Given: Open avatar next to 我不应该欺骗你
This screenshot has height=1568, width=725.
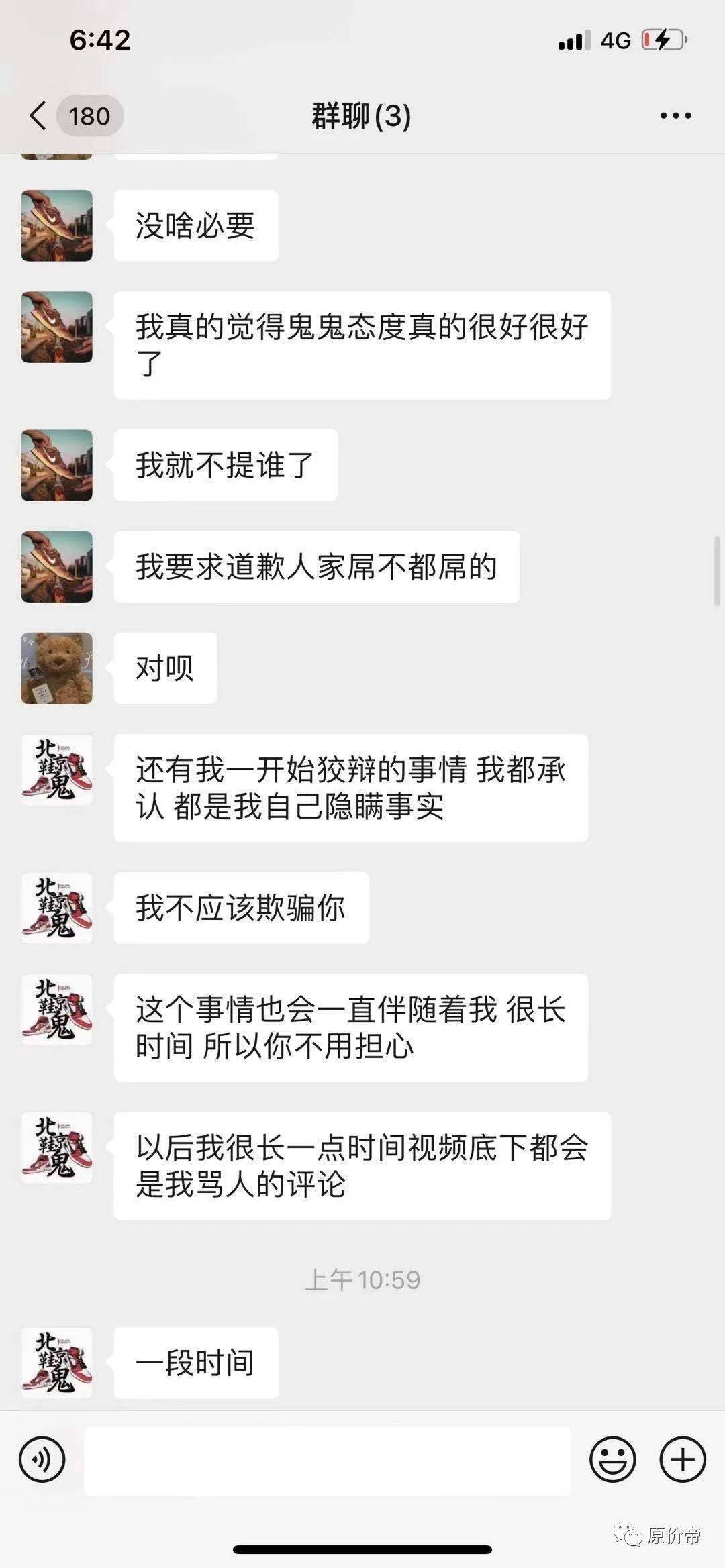Looking at the screenshot, I should point(57,908).
